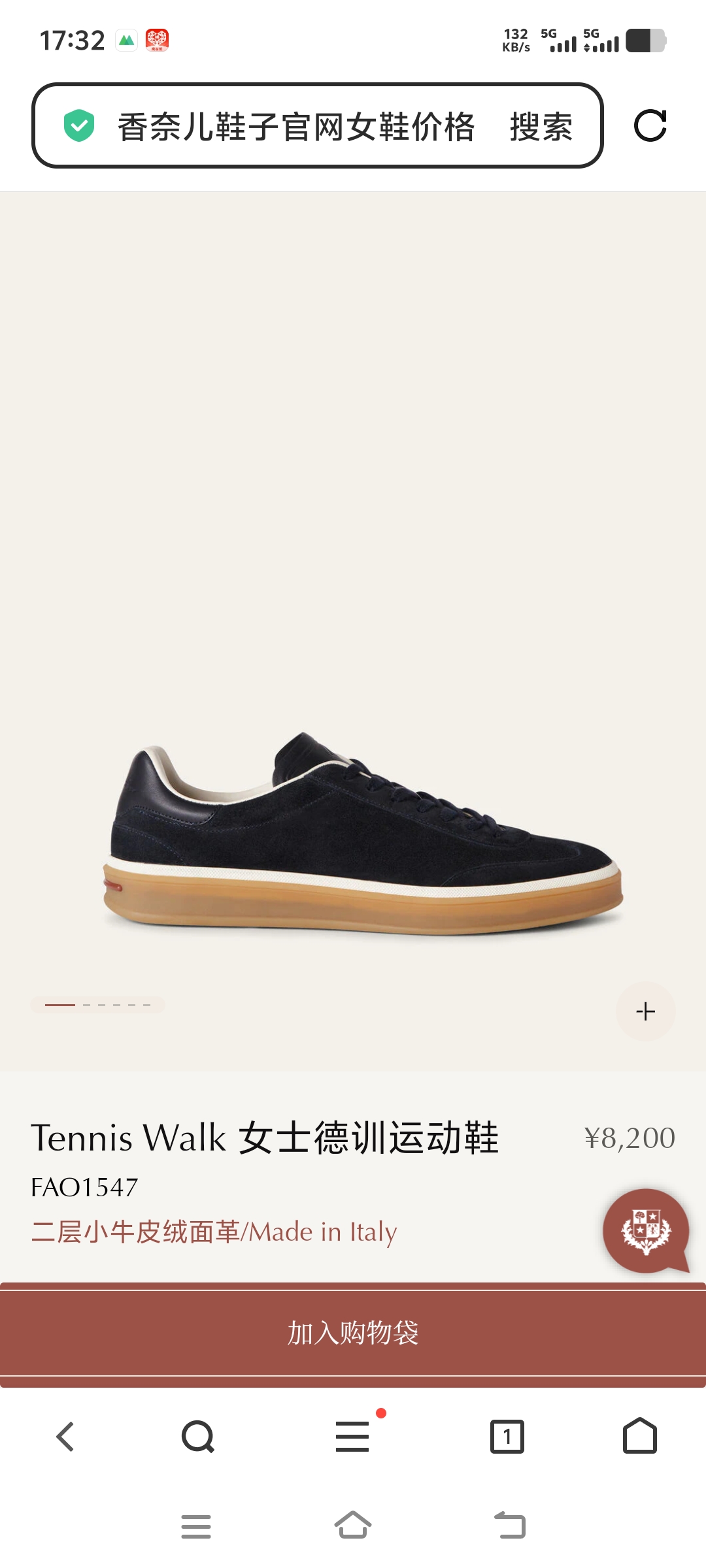This screenshot has height=1568, width=706.
Task: Add the shoe with 加入购物袋
Action: click(353, 1333)
